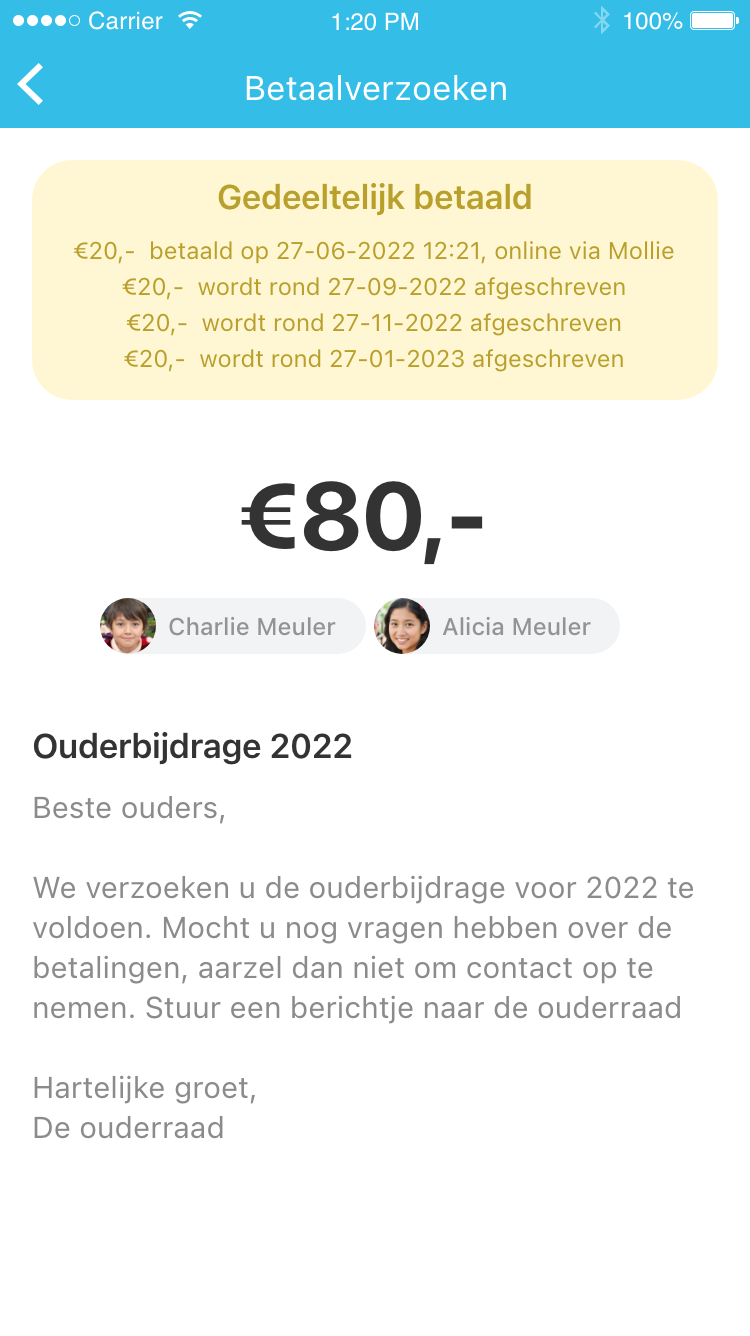This screenshot has width=750, height=1336.
Task: Go back from Betaalverzoeken
Action: 32,85
